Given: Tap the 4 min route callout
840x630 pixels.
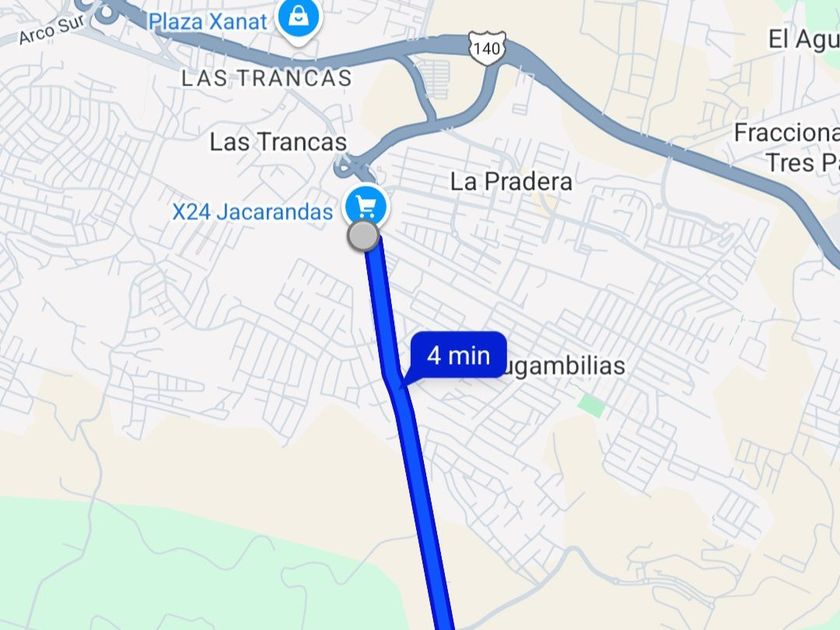Looking at the screenshot, I should (x=458, y=355).
